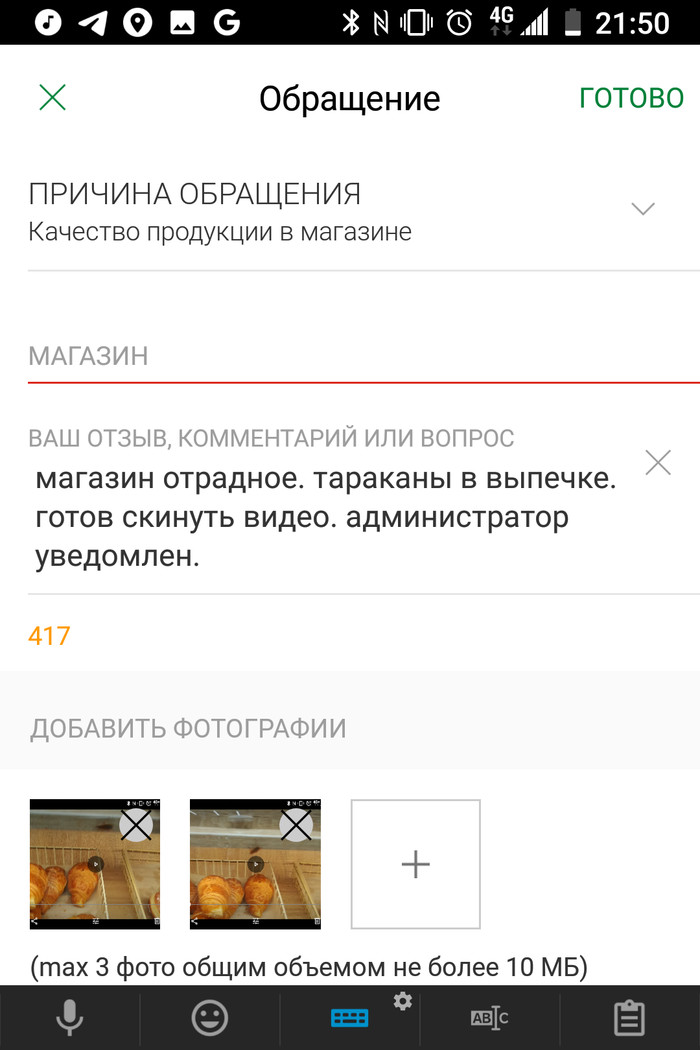Open text editing cursor tools
The width and height of the screenshot is (700, 1050).
coord(490,1018)
